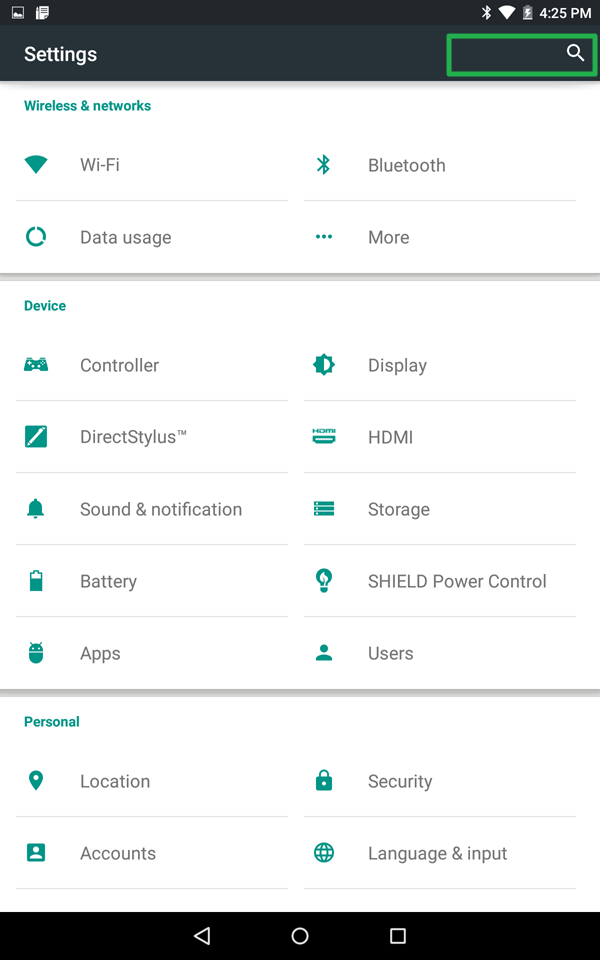The height and width of the screenshot is (960, 600).
Task: Open Display settings
Action: [x=397, y=365]
